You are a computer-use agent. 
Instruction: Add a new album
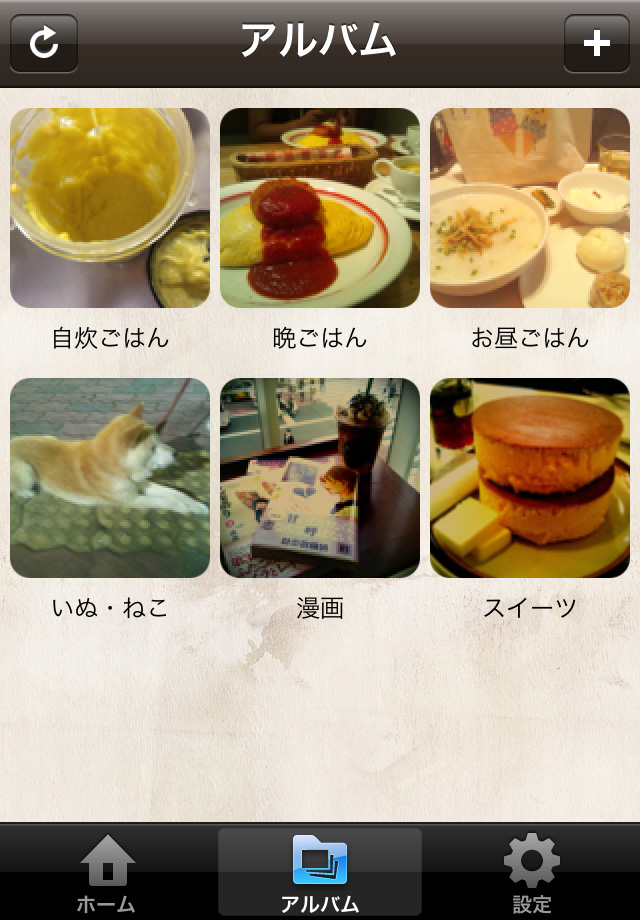596,43
